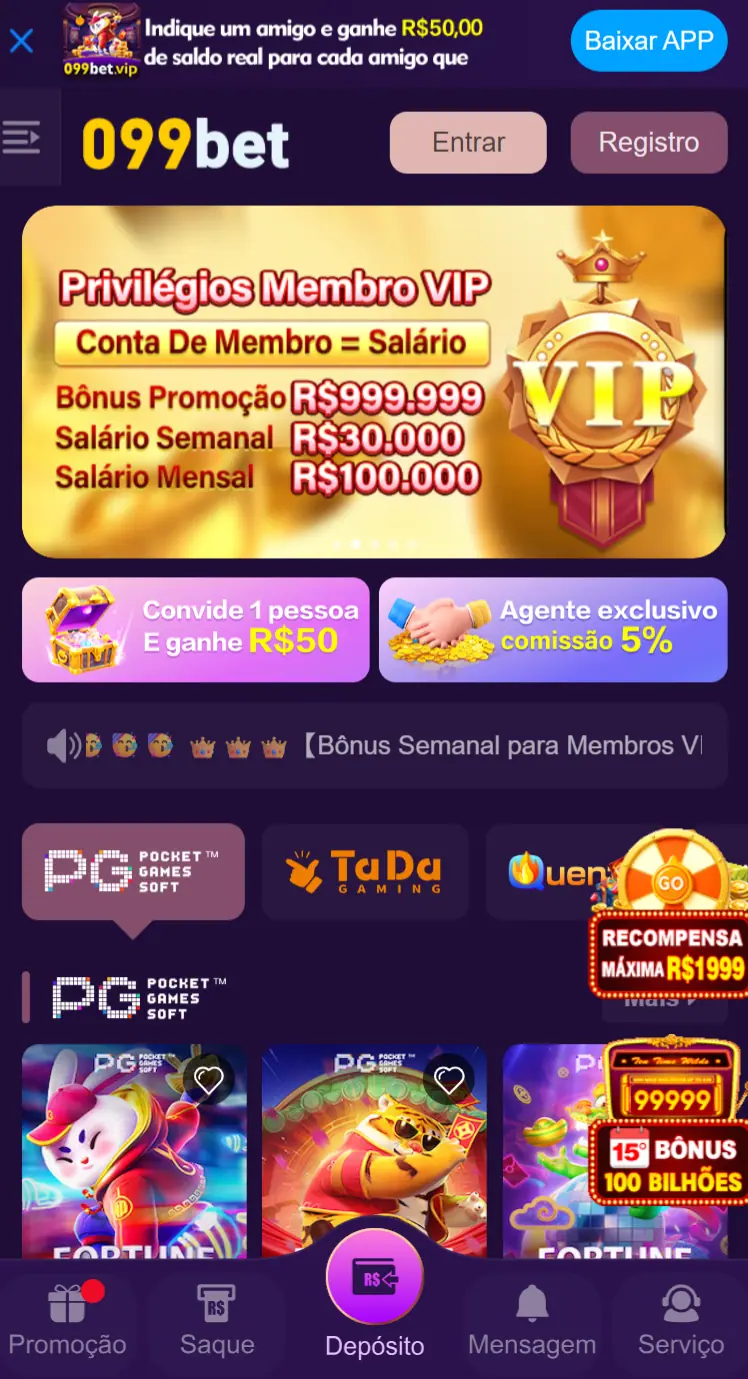Tap the Entrar login button
This screenshot has height=1379, width=748.
click(468, 142)
